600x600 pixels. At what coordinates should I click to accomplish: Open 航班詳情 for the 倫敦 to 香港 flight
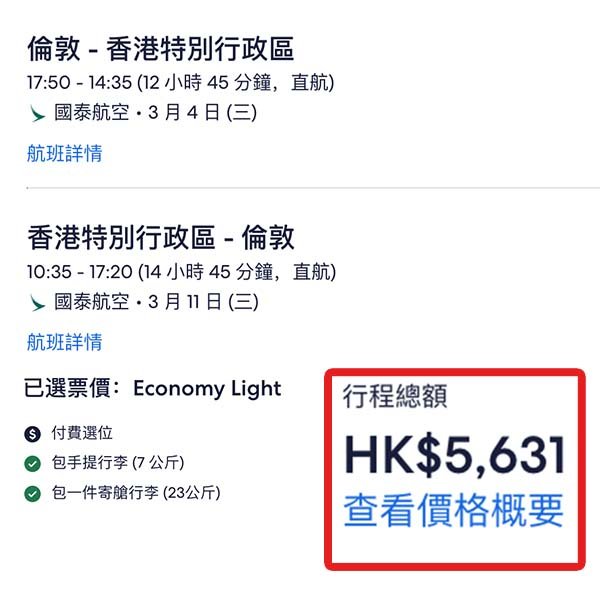pos(64,153)
